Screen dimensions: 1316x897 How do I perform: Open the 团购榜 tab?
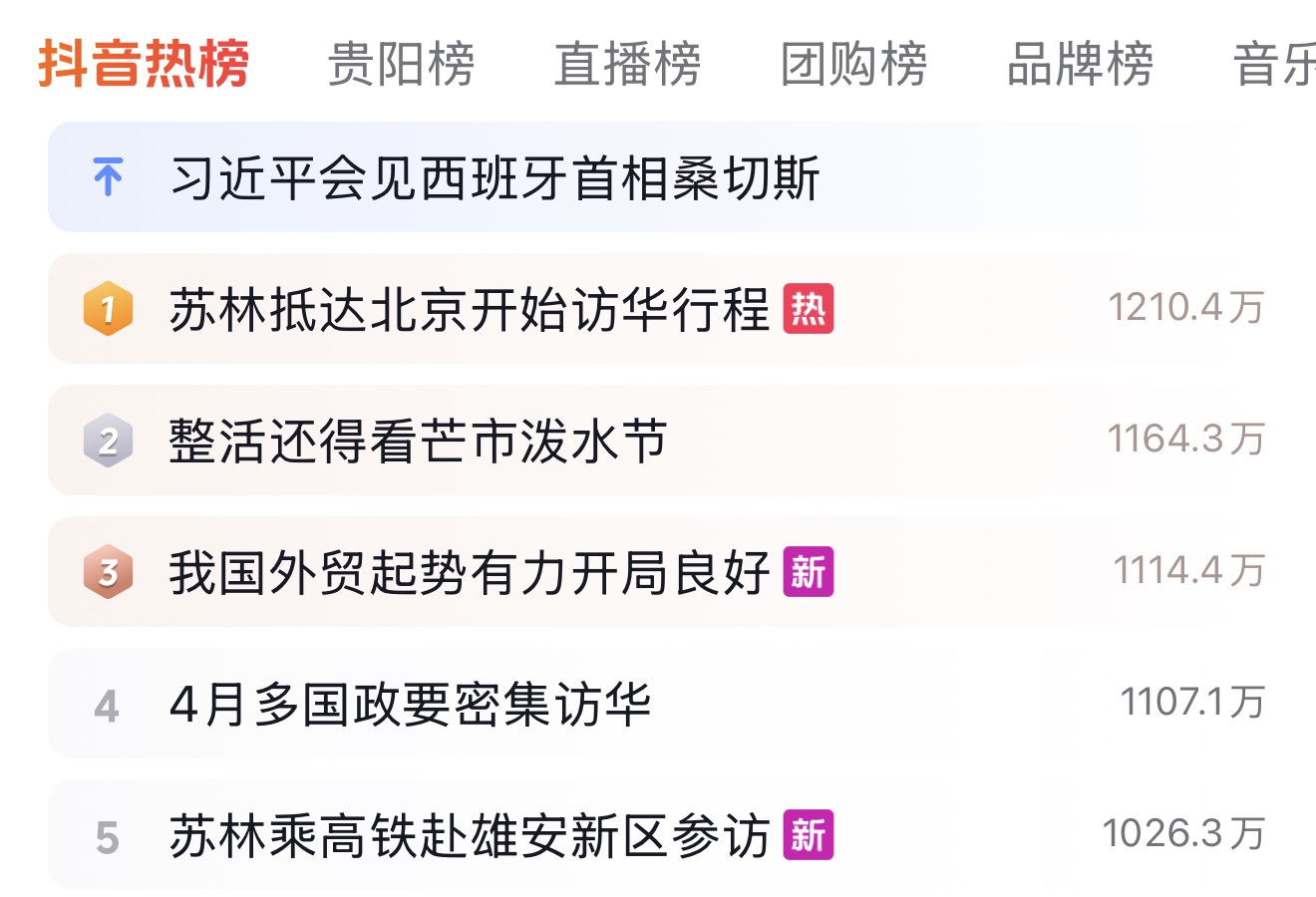(x=853, y=65)
